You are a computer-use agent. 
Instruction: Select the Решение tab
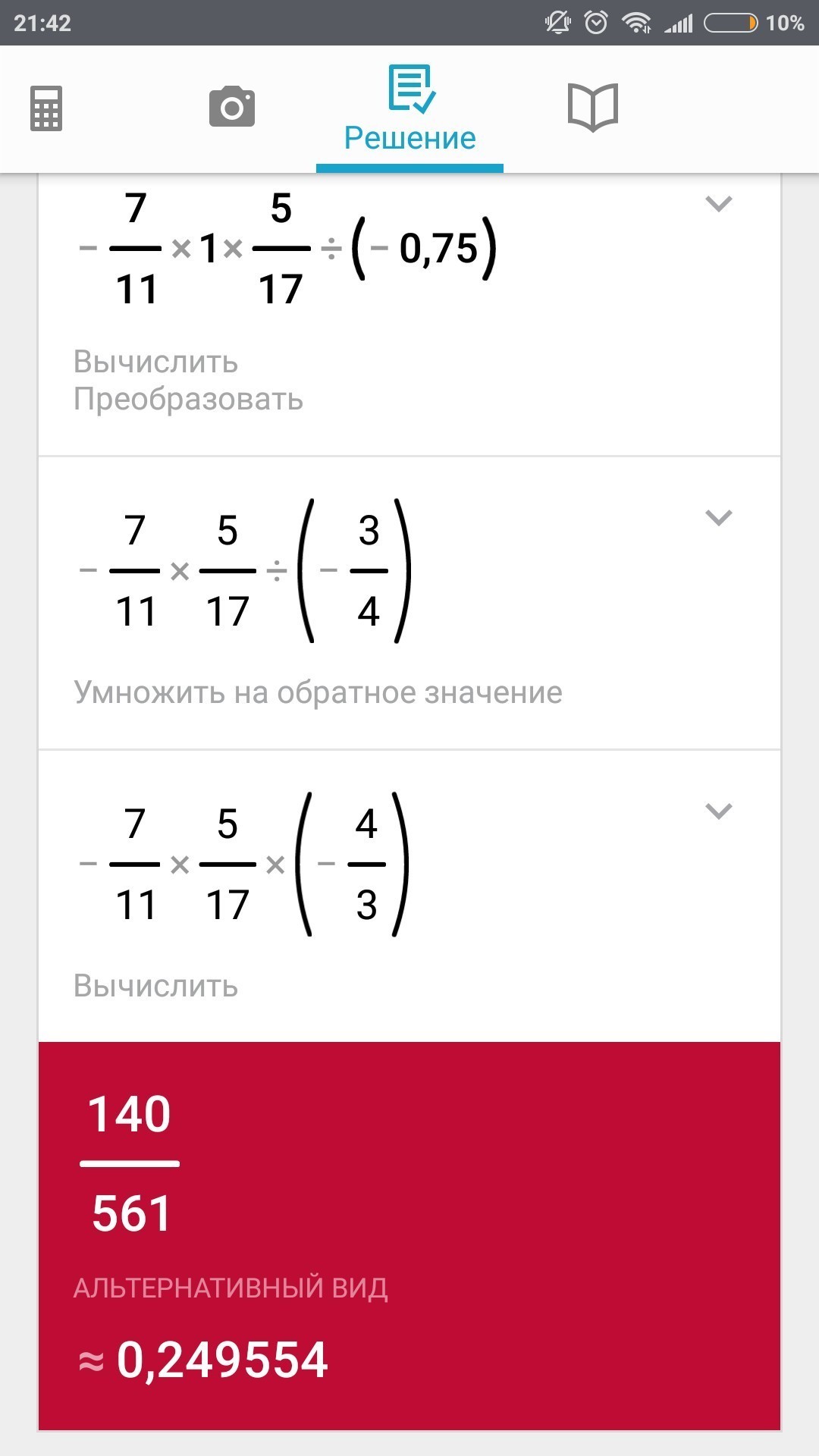tap(409, 110)
